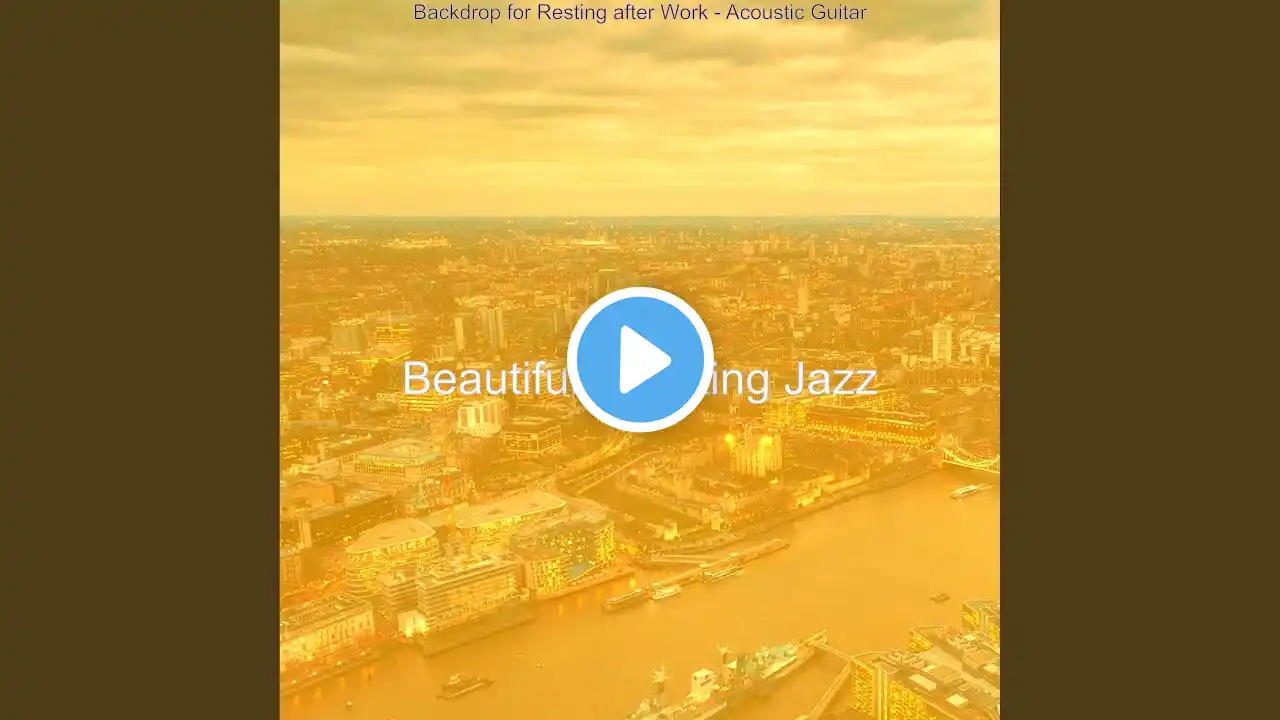The image size is (1280, 720).
Task: Play the Beautiful Jazz video
Action: coord(640,359)
